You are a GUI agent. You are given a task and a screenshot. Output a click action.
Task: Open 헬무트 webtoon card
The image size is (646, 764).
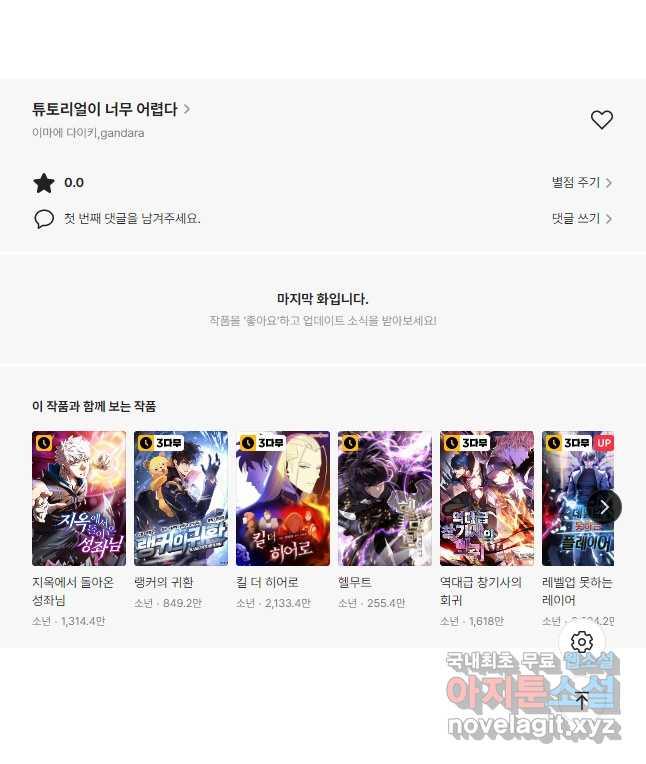[x=385, y=498]
